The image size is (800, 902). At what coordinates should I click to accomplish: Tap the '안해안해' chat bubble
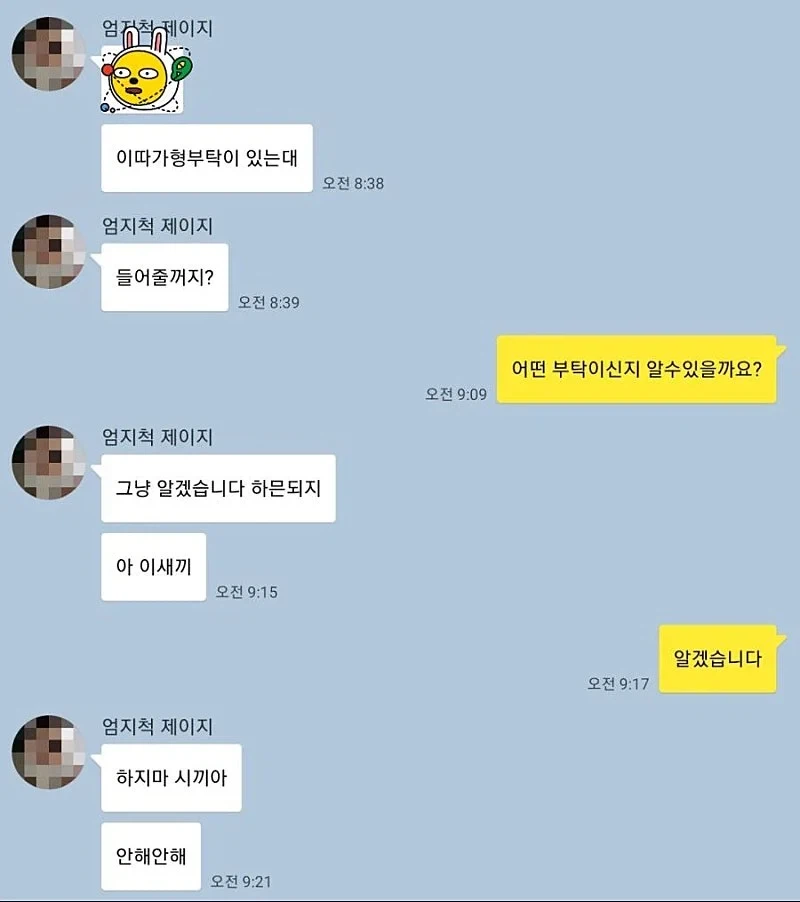(x=150, y=855)
